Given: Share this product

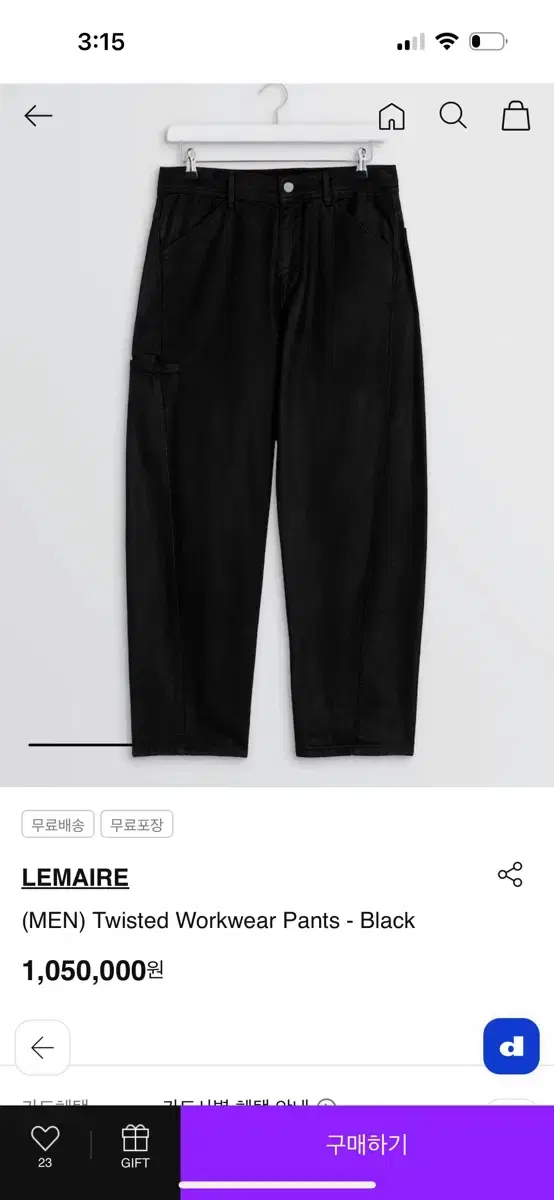Looking at the screenshot, I should [x=510, y=875].
